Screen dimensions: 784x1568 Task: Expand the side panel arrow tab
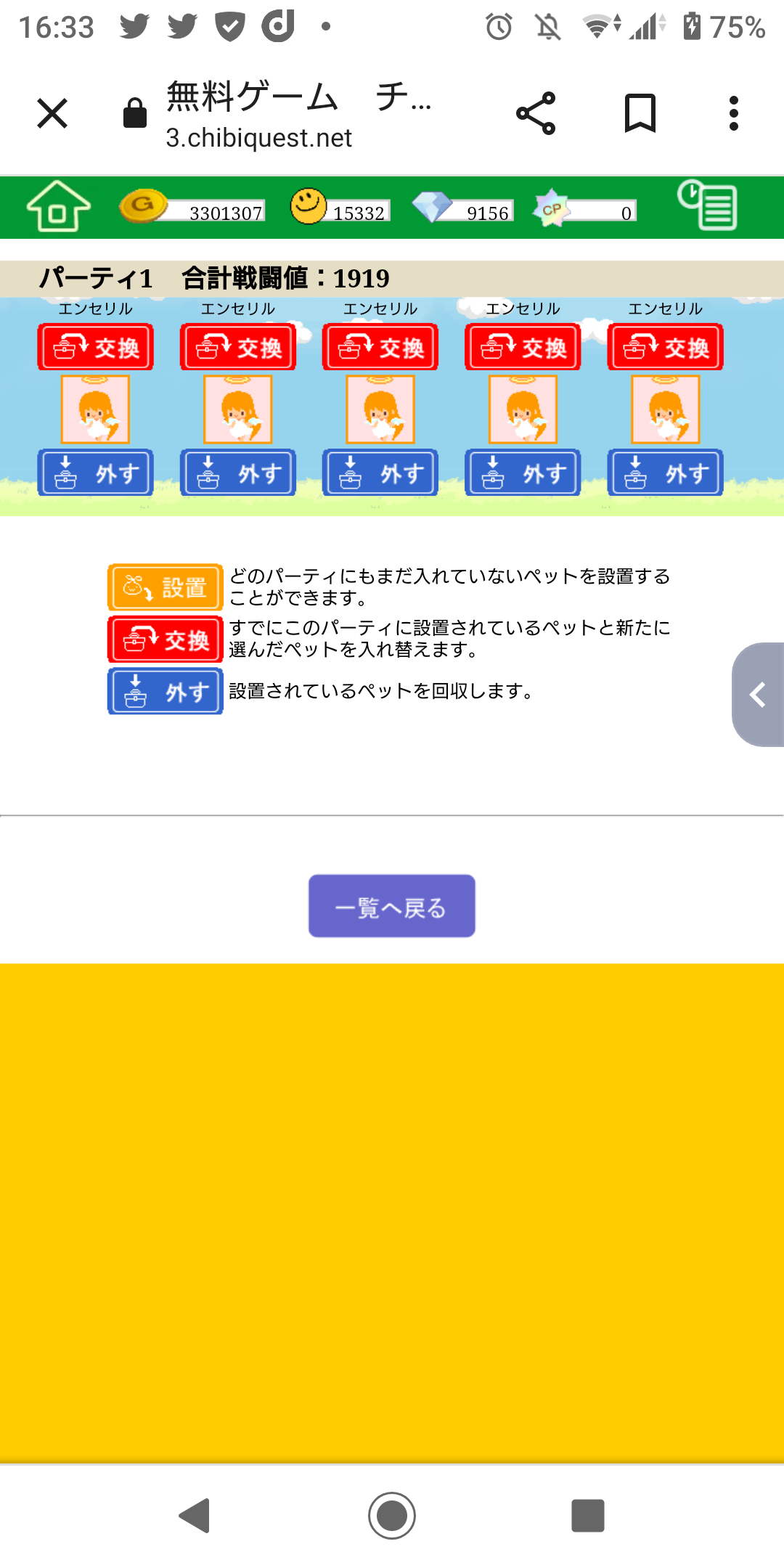click(759, 695)
